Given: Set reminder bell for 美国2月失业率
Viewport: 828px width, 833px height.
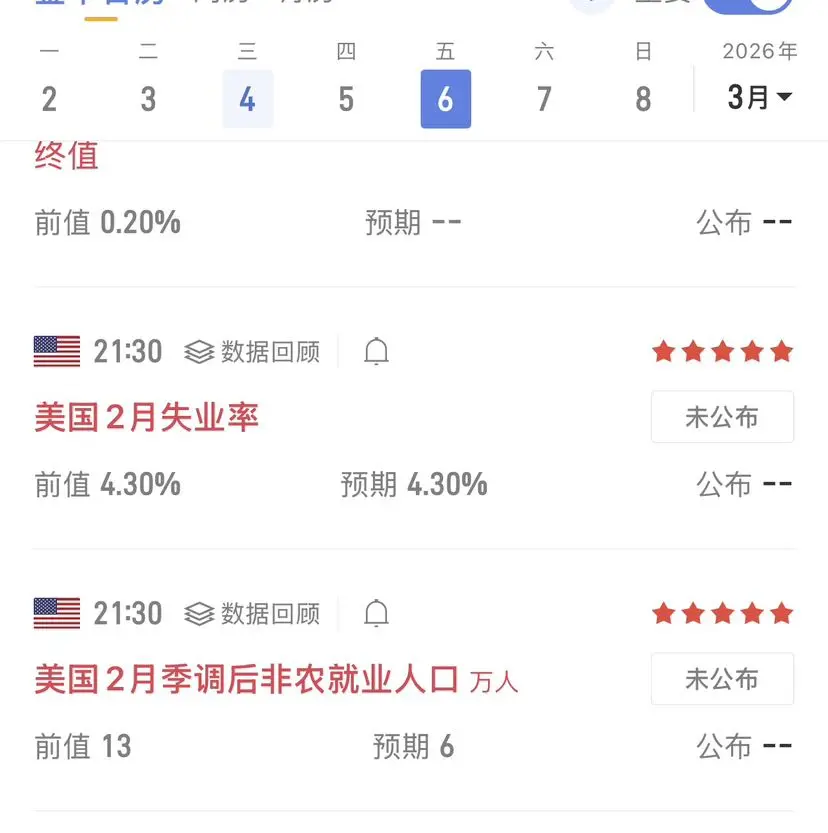Looking at the screenshot, I should (376, 352).
